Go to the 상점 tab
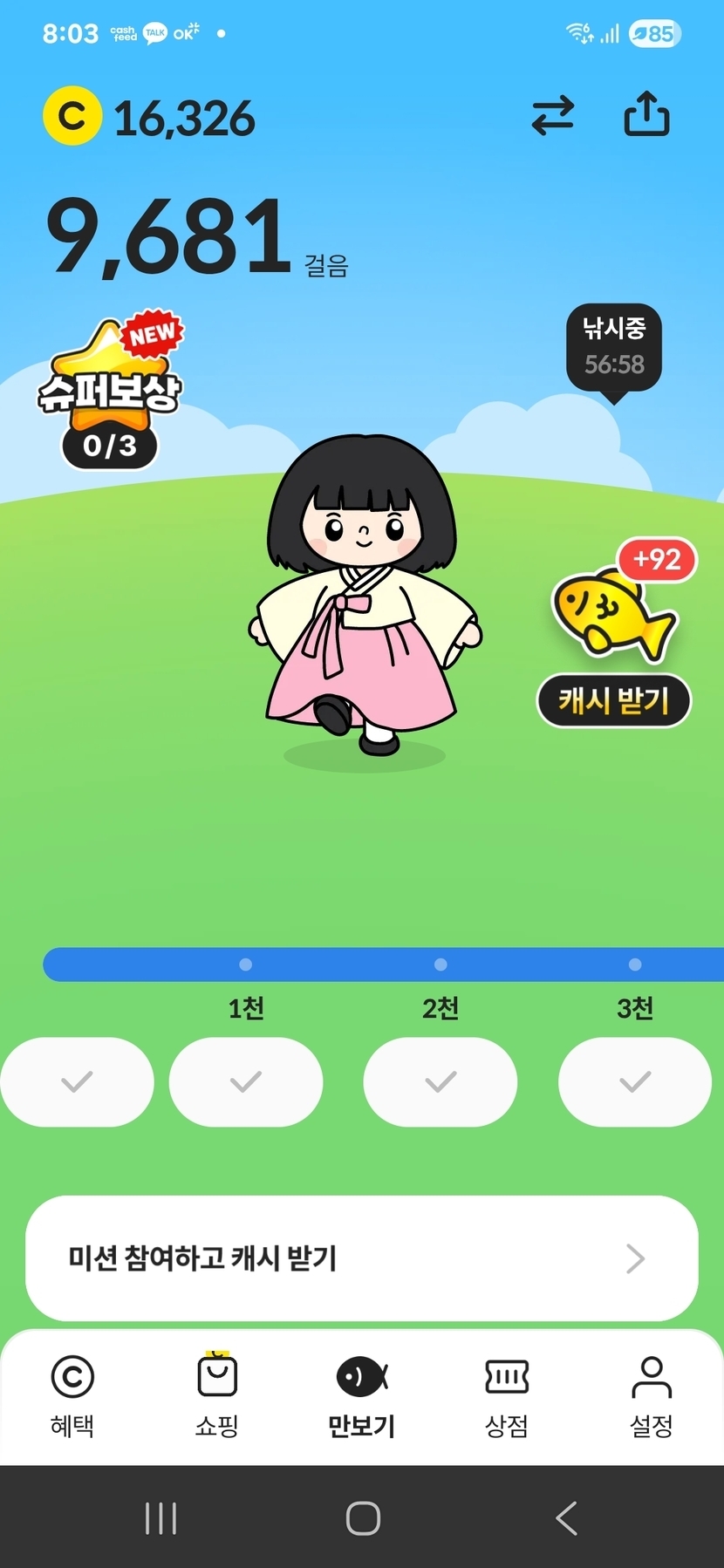The image size is (724, 1568). pyautogui.click(x=507, y=1397)
